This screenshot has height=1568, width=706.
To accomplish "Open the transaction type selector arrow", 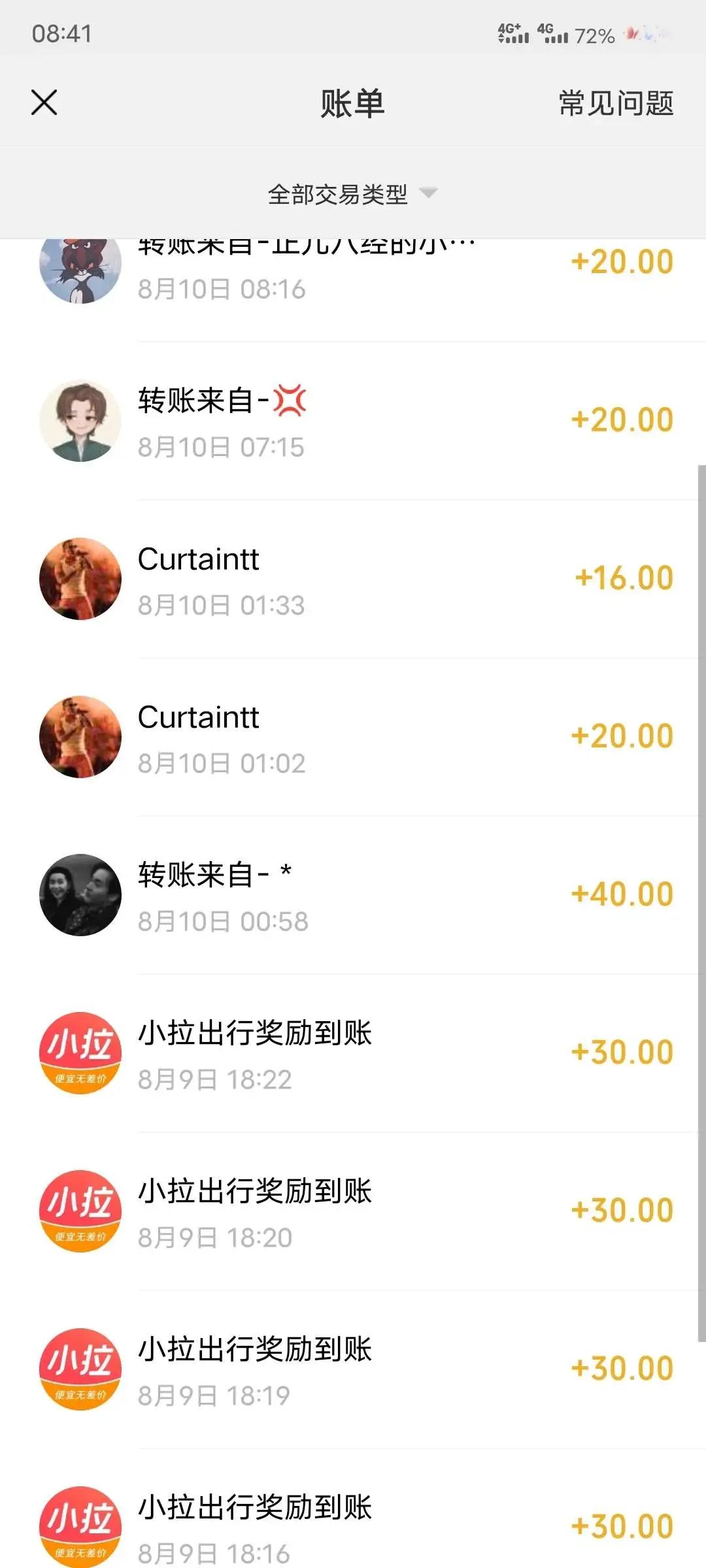I will [x=428, y=195].
